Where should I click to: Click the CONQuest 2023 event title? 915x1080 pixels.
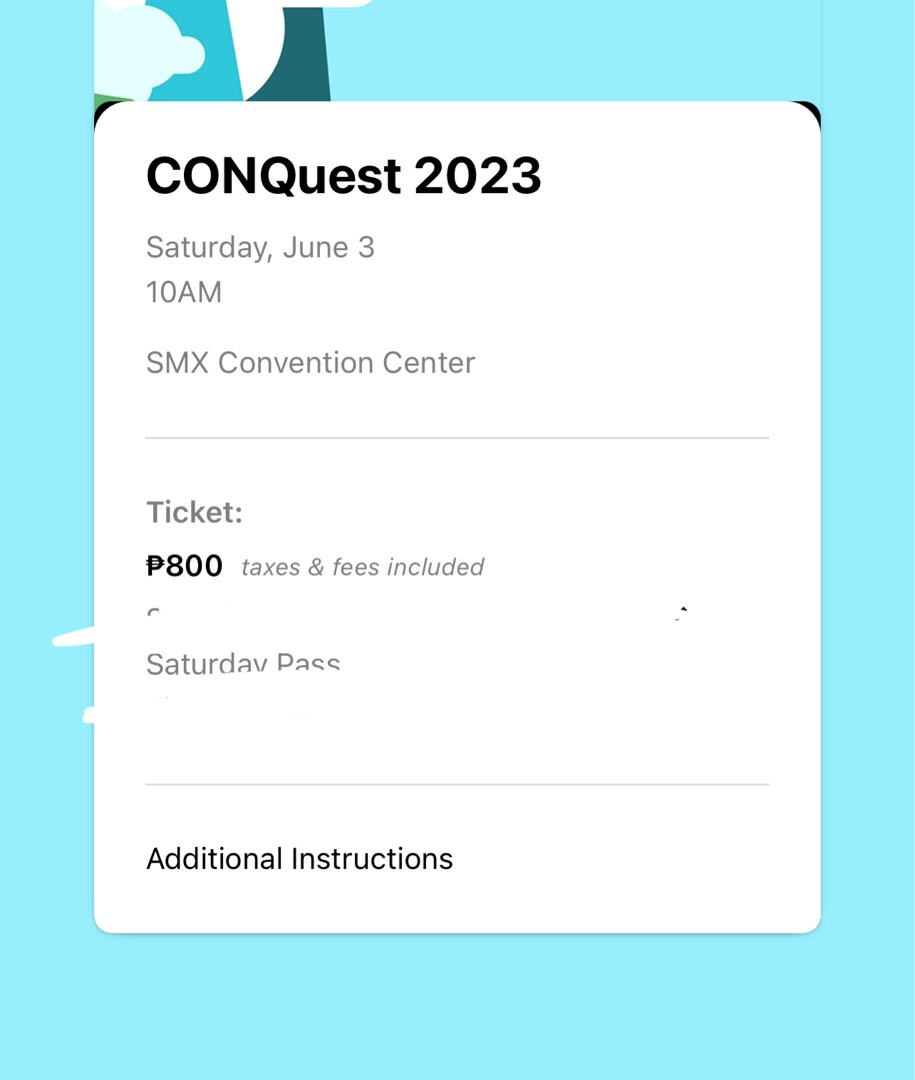pos(343,174)
